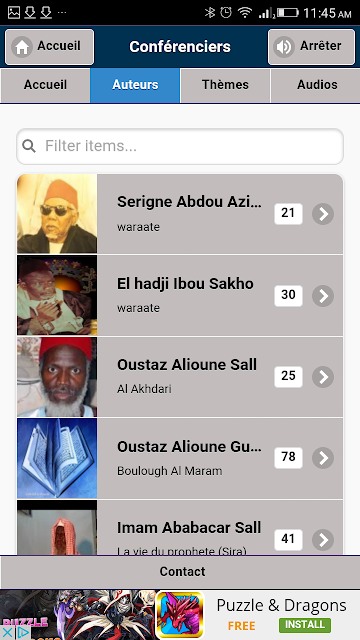The image size is (360, 640).
Task: Select the Auteurs tab
Action: [x=135, y=85]
